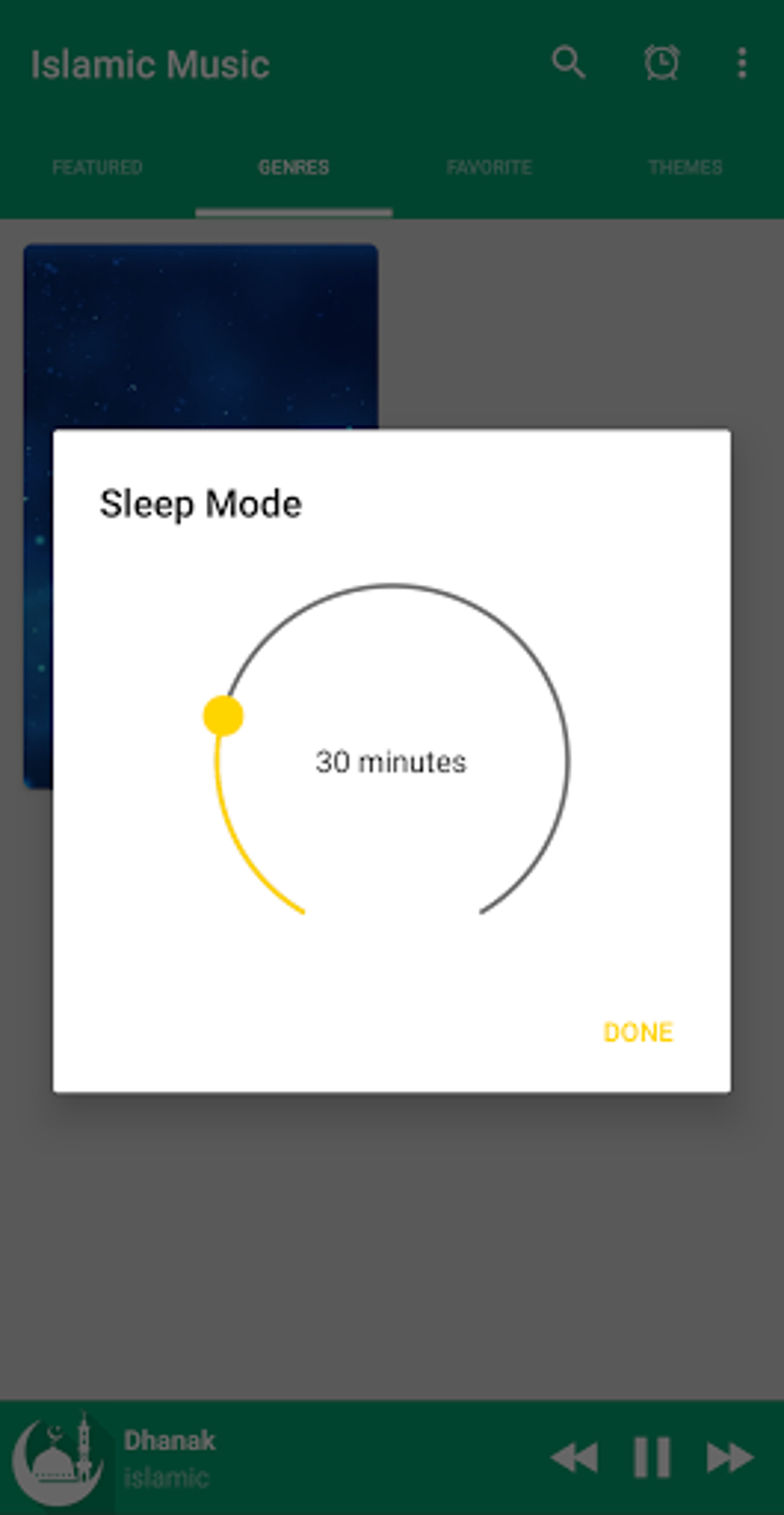Open search in the app bar
The height and width of the screenshot is (1515, 784).
[x=569, y=63]
